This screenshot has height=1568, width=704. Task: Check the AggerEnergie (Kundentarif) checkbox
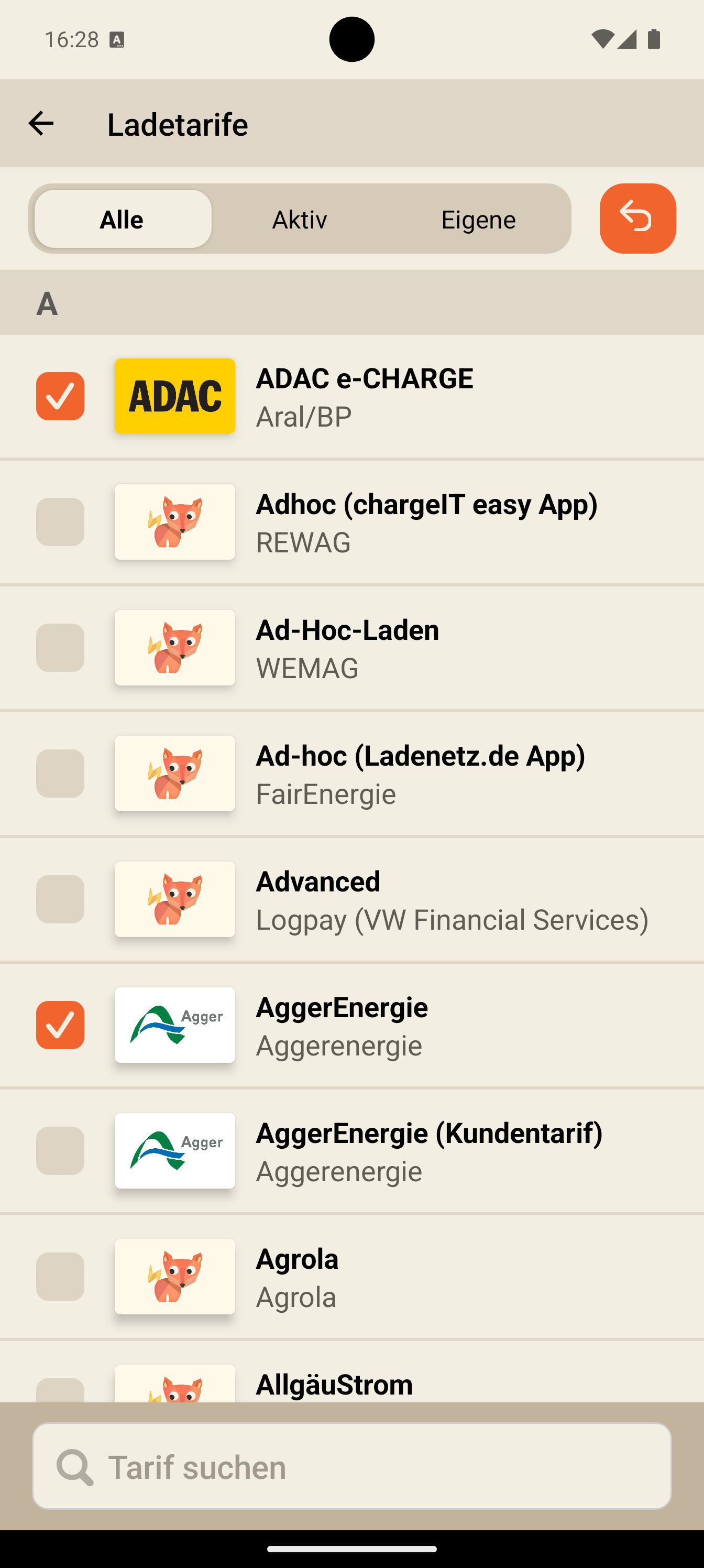(60, 1150)
